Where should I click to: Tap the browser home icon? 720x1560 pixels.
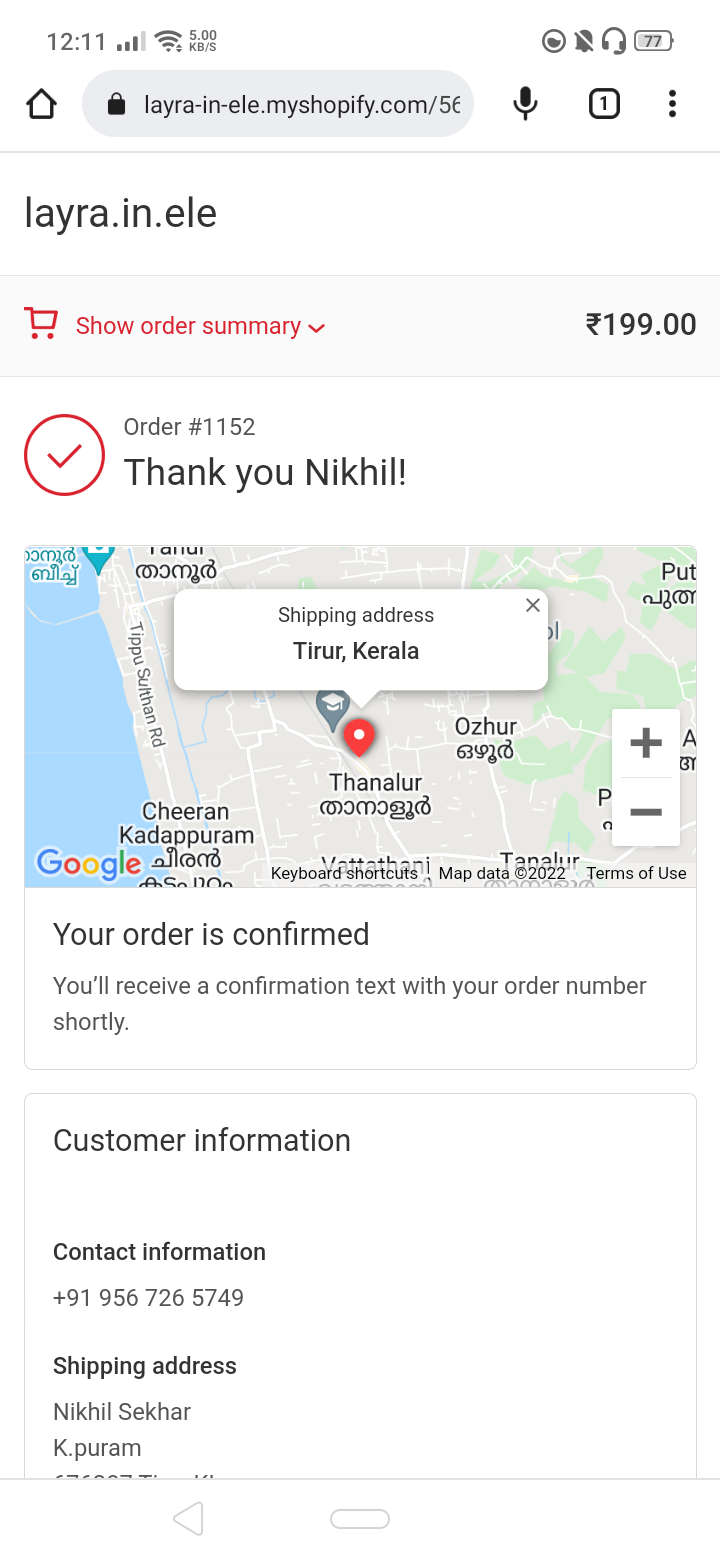(x=41, y=104)
